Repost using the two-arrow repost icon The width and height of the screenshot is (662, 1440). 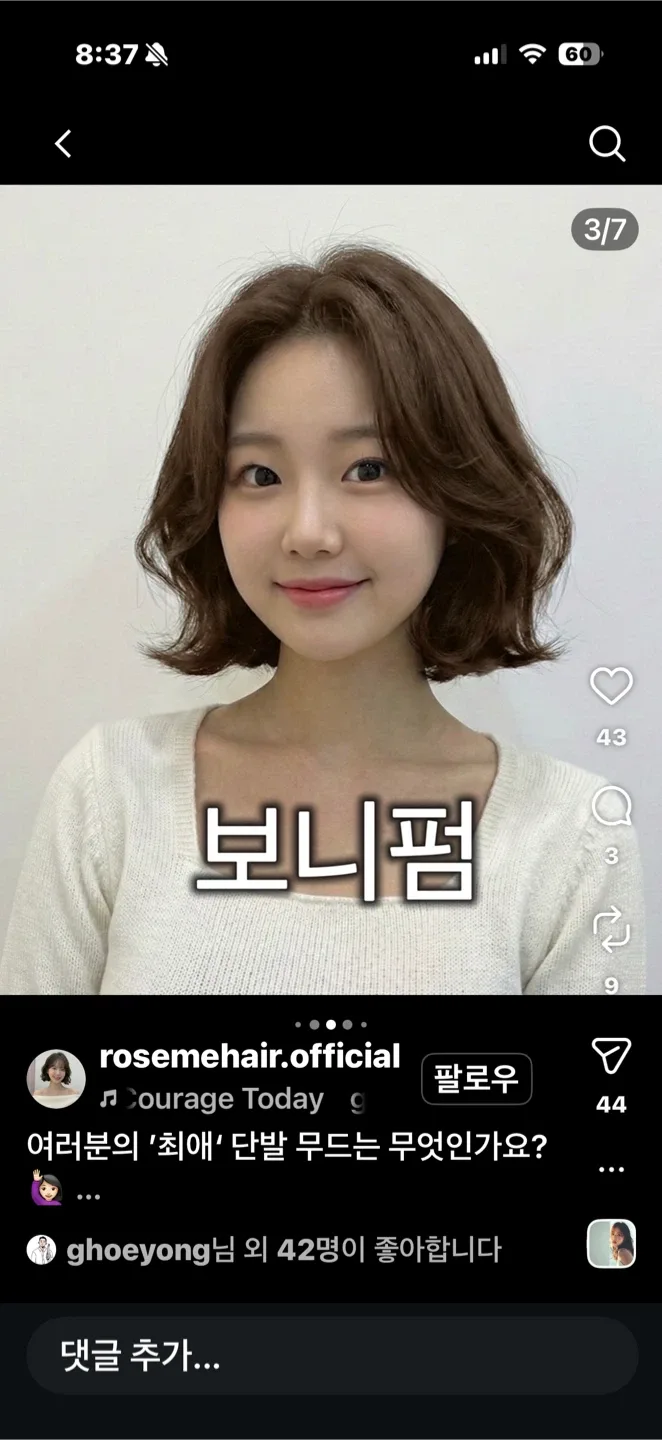tap(611, 929)
